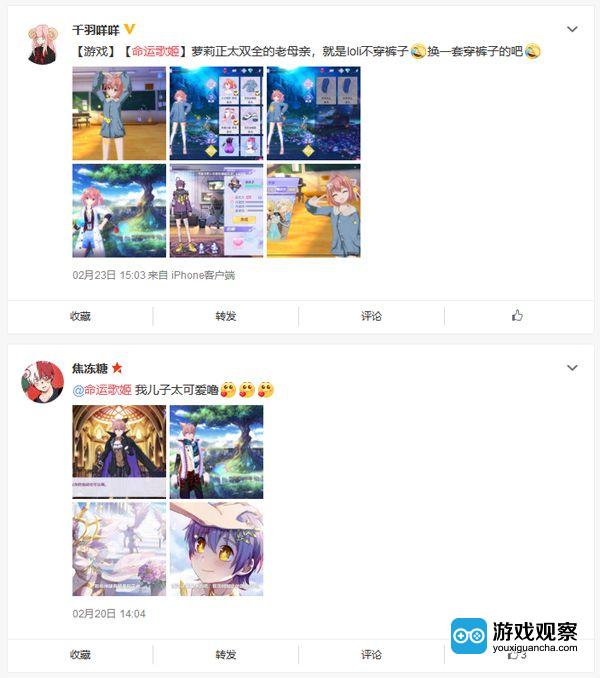Expand the dropdown arrow on 千羽咩咩's post
Screen dimensions: 600x678
[x=572, y=30]
